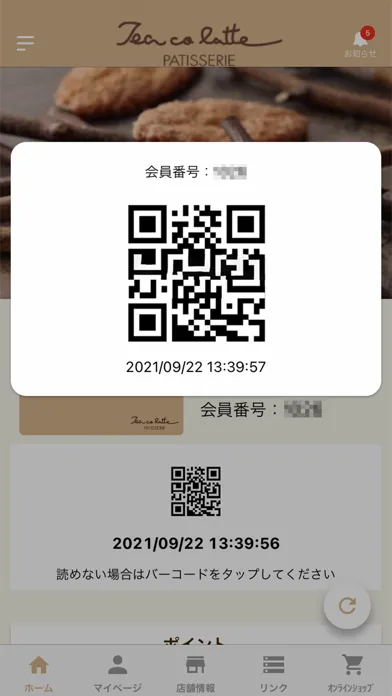Open the 店舗情報 tab
The height and width of the screenshot is (696, 392).
(196, 673)
